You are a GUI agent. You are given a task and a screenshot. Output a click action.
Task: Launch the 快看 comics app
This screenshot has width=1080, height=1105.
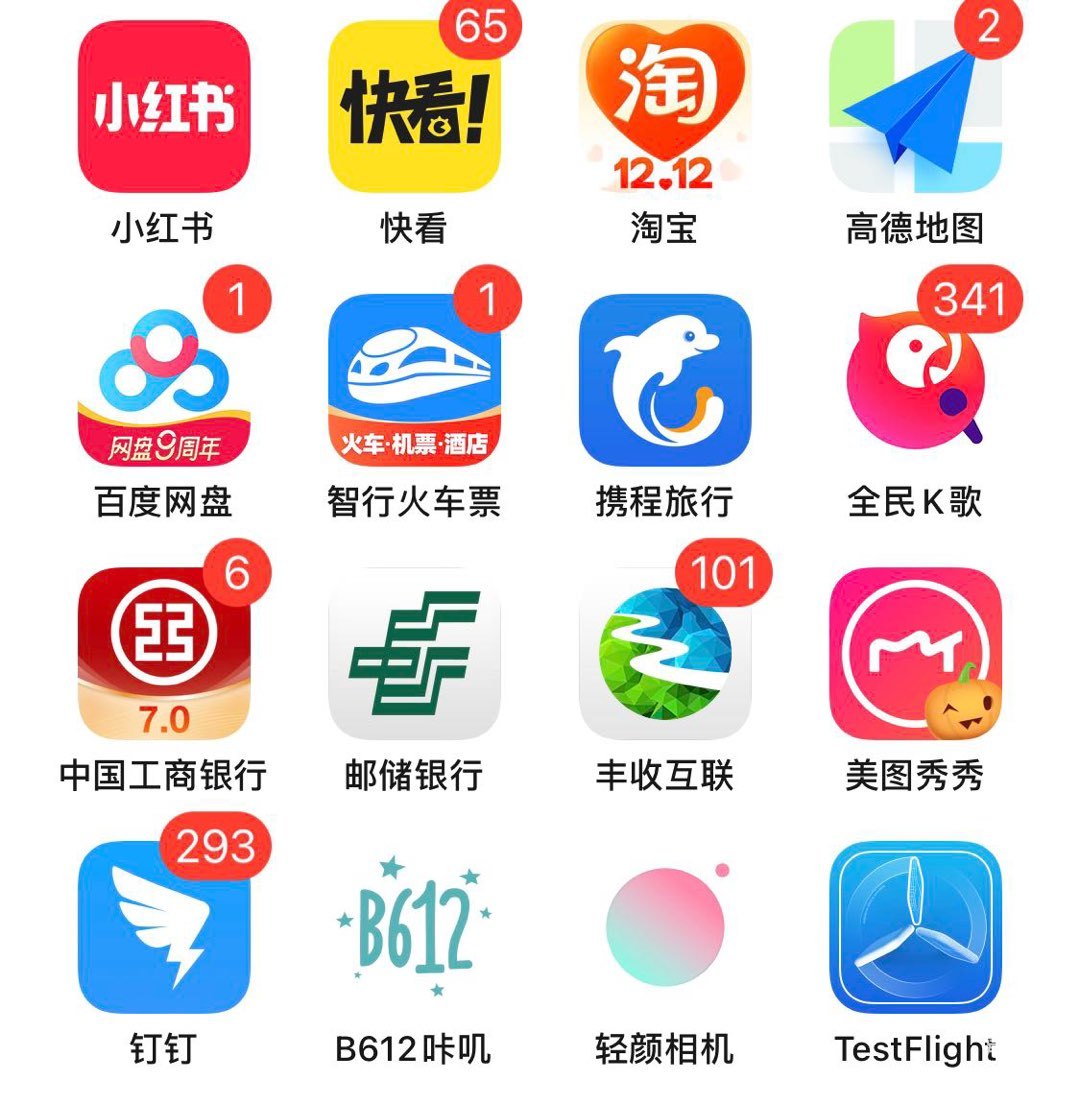pos(414,107)
